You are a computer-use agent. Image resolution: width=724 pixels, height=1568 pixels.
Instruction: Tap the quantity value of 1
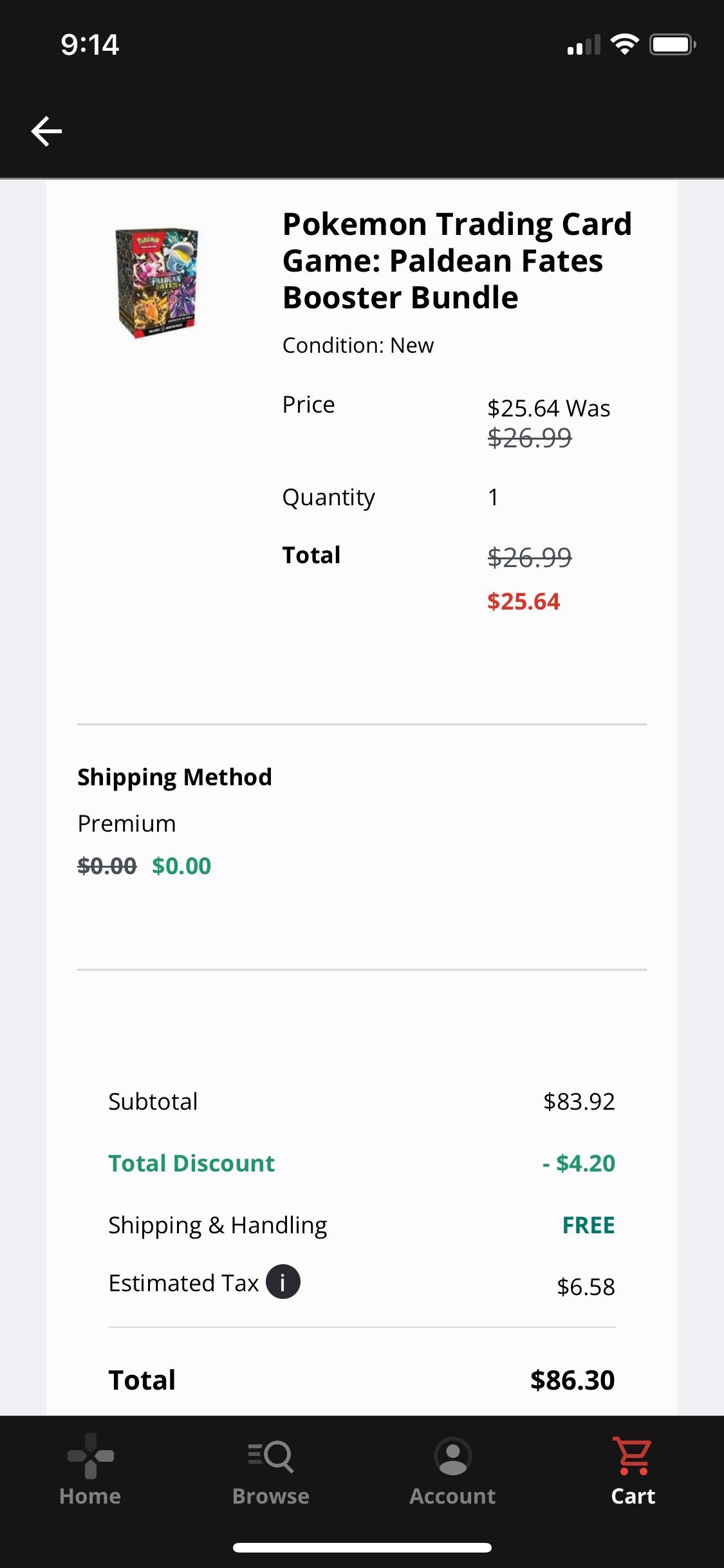coord(492,496)
